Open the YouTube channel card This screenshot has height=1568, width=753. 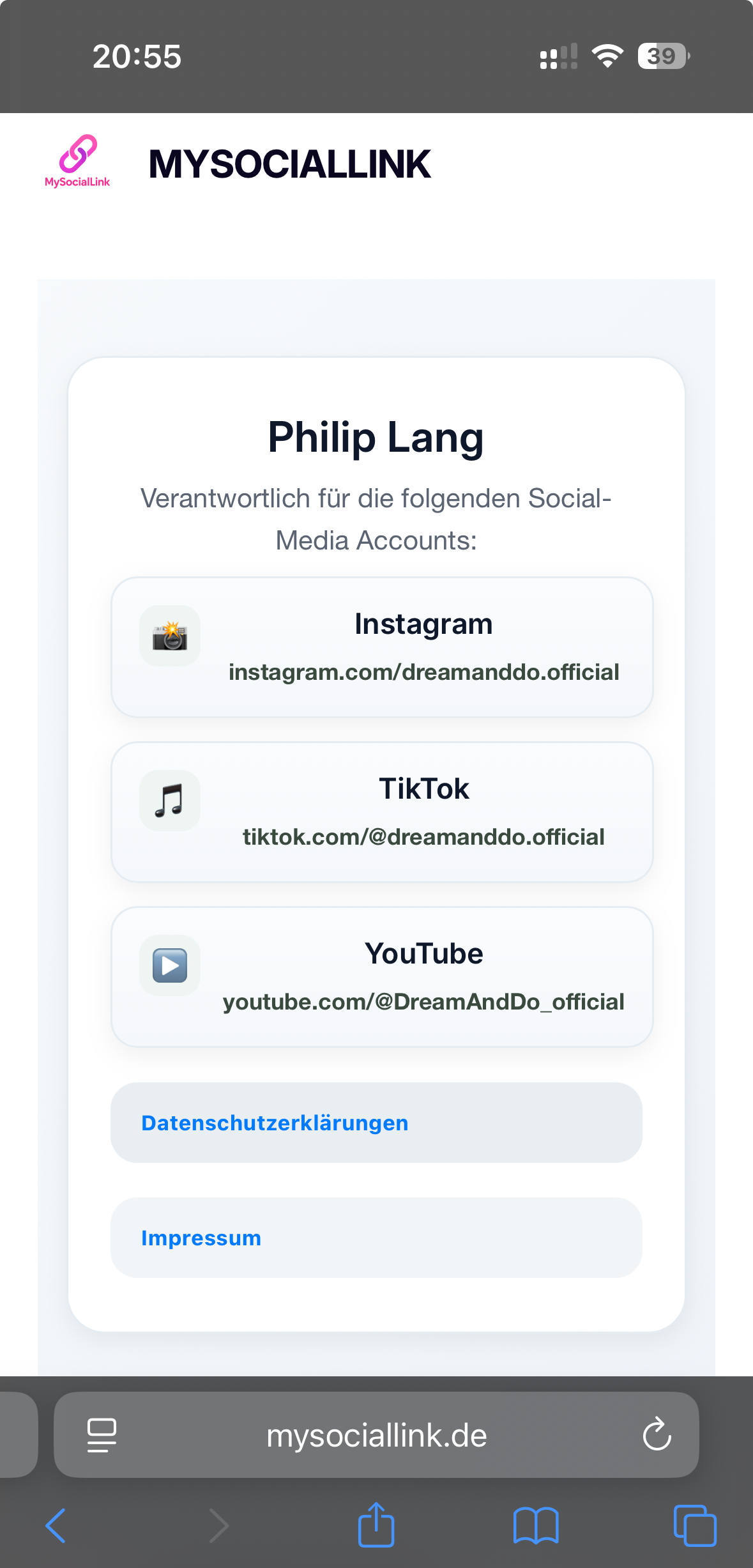[x=382, y=976]
